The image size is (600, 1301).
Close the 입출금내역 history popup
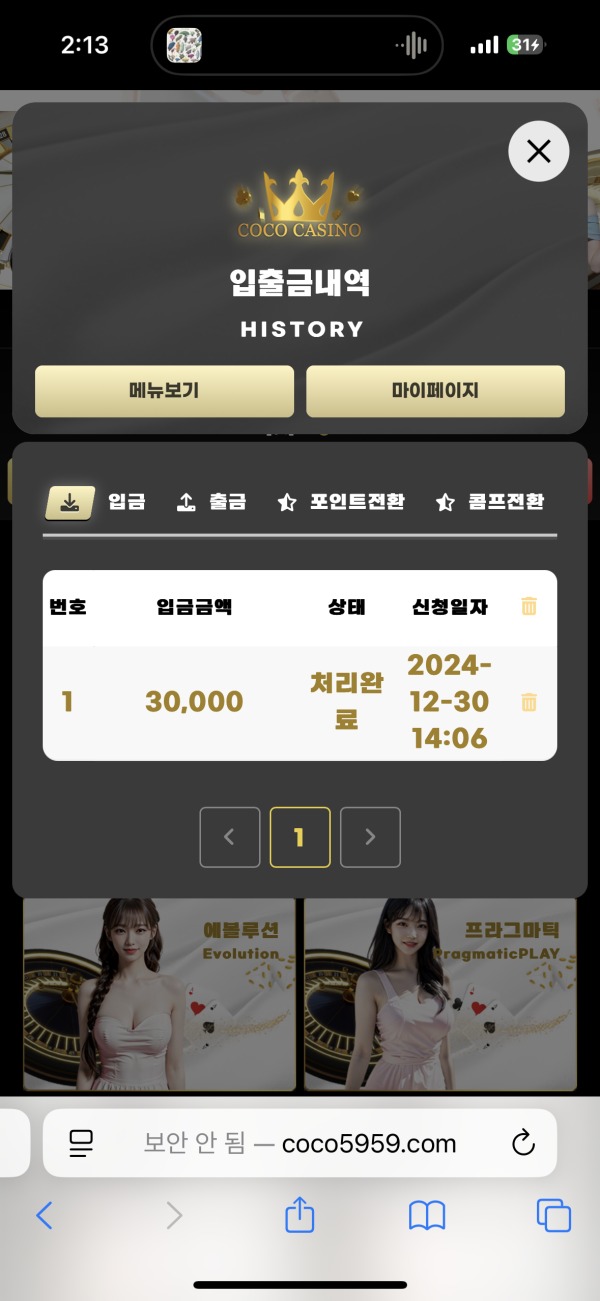(x=538, y=152)
